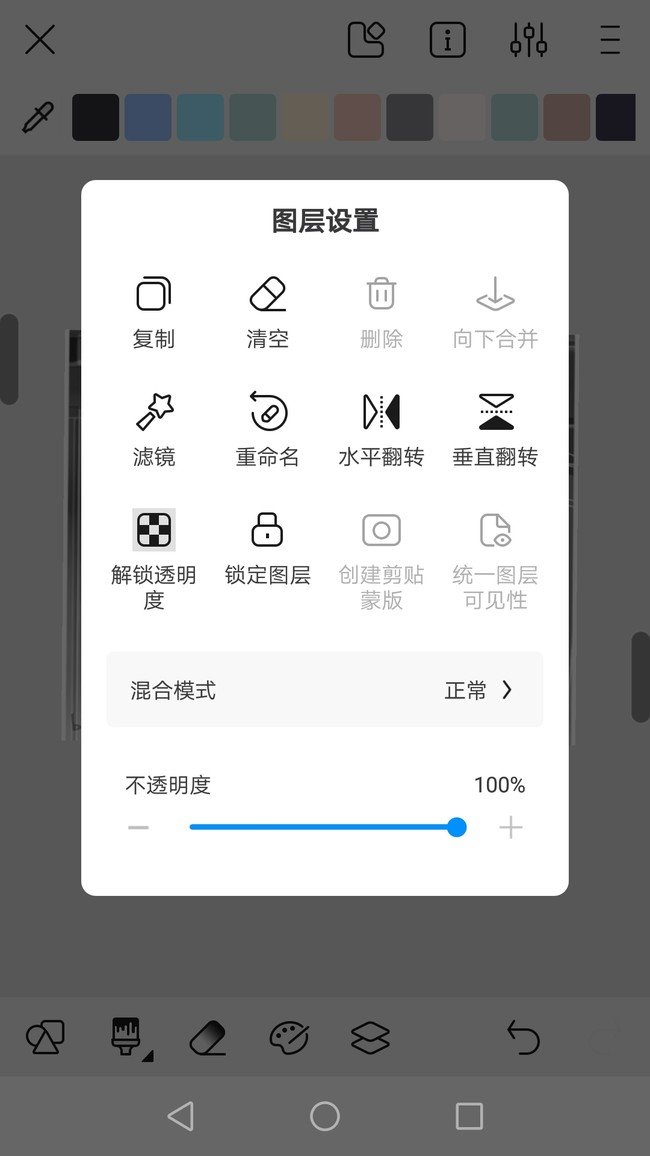
Task: Open the 滤镜 filter option
Action: click(x=153, y=428)
